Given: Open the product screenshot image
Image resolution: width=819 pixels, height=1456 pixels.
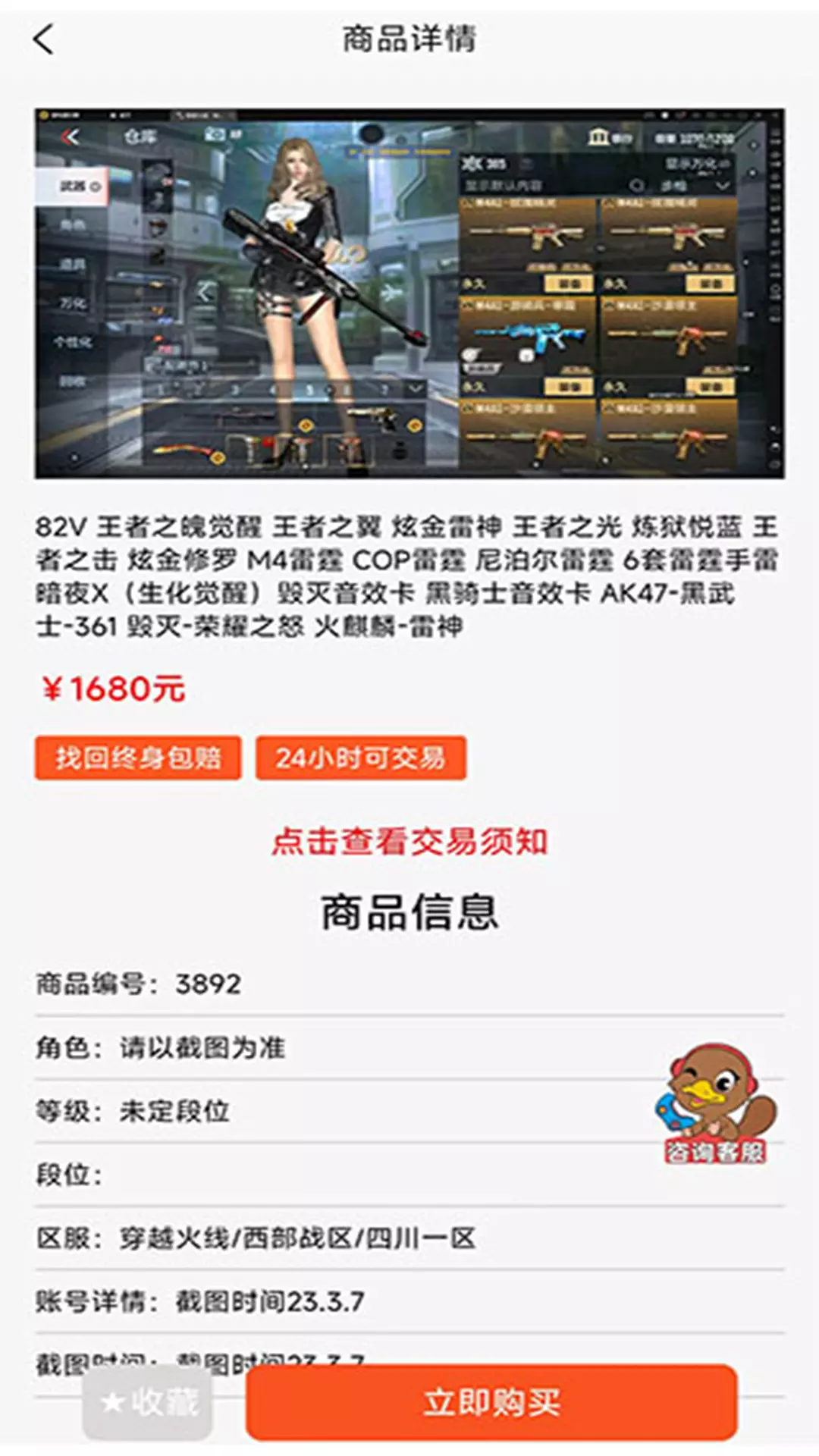Looking at the screenshot, I should click(x=409, y=293).
